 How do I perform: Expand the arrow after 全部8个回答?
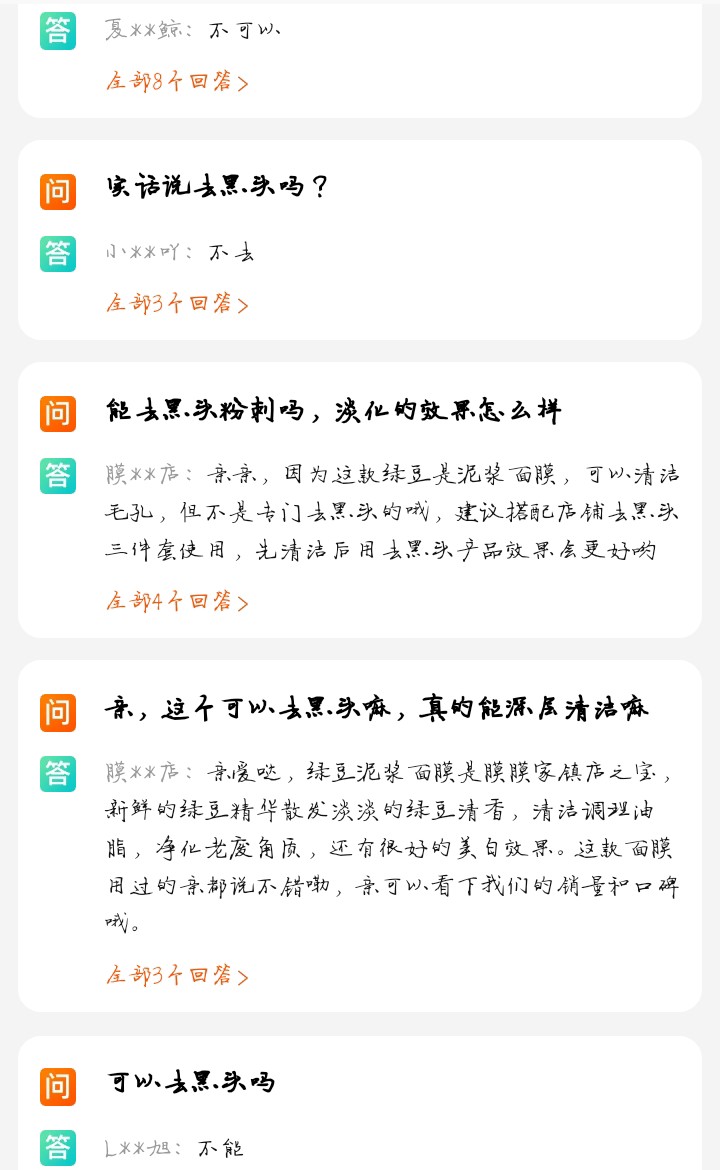point(243,82)
